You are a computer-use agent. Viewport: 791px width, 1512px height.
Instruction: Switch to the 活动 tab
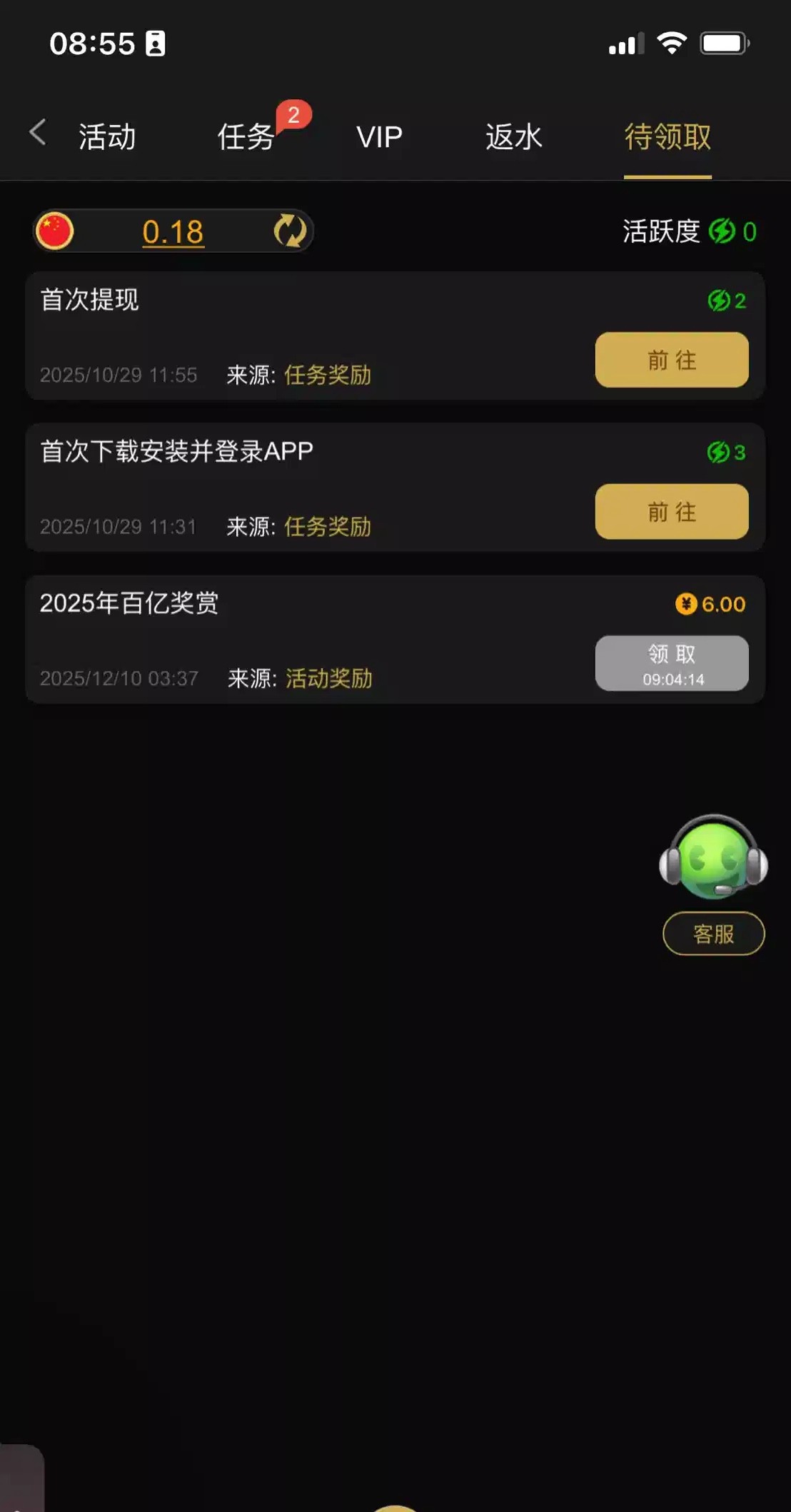(x=107, y=136)
